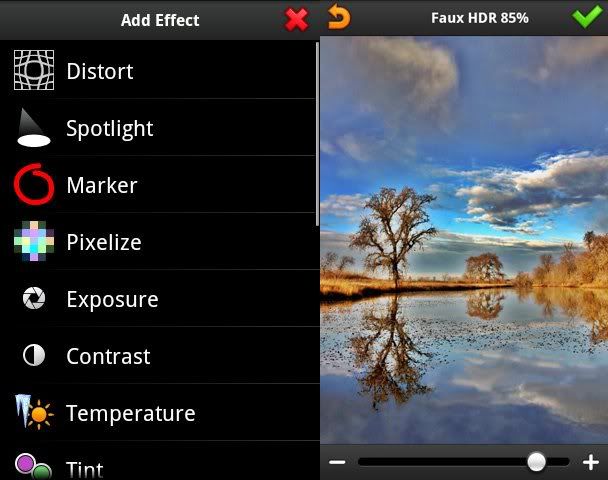
Task: Open the Contrast adjustment
Action: tap(160, 356)
